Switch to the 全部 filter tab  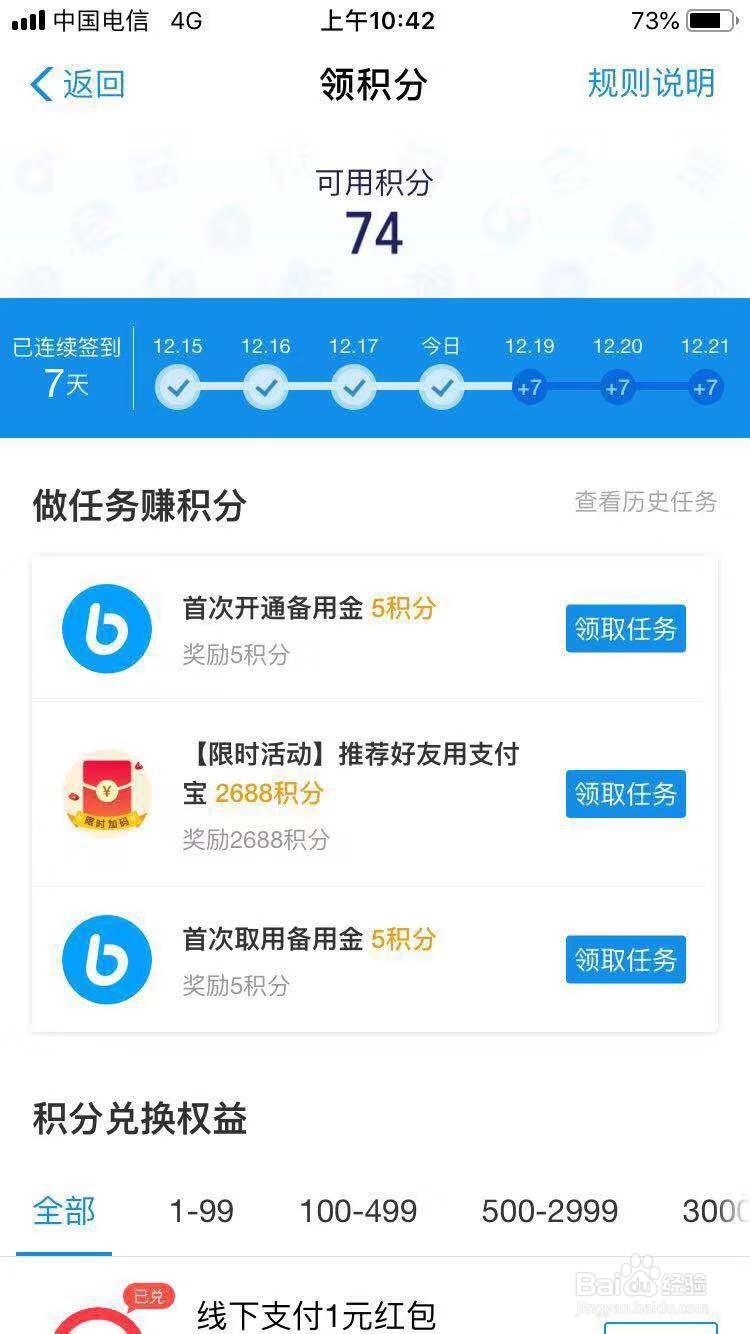click(x=64, y=1210)
